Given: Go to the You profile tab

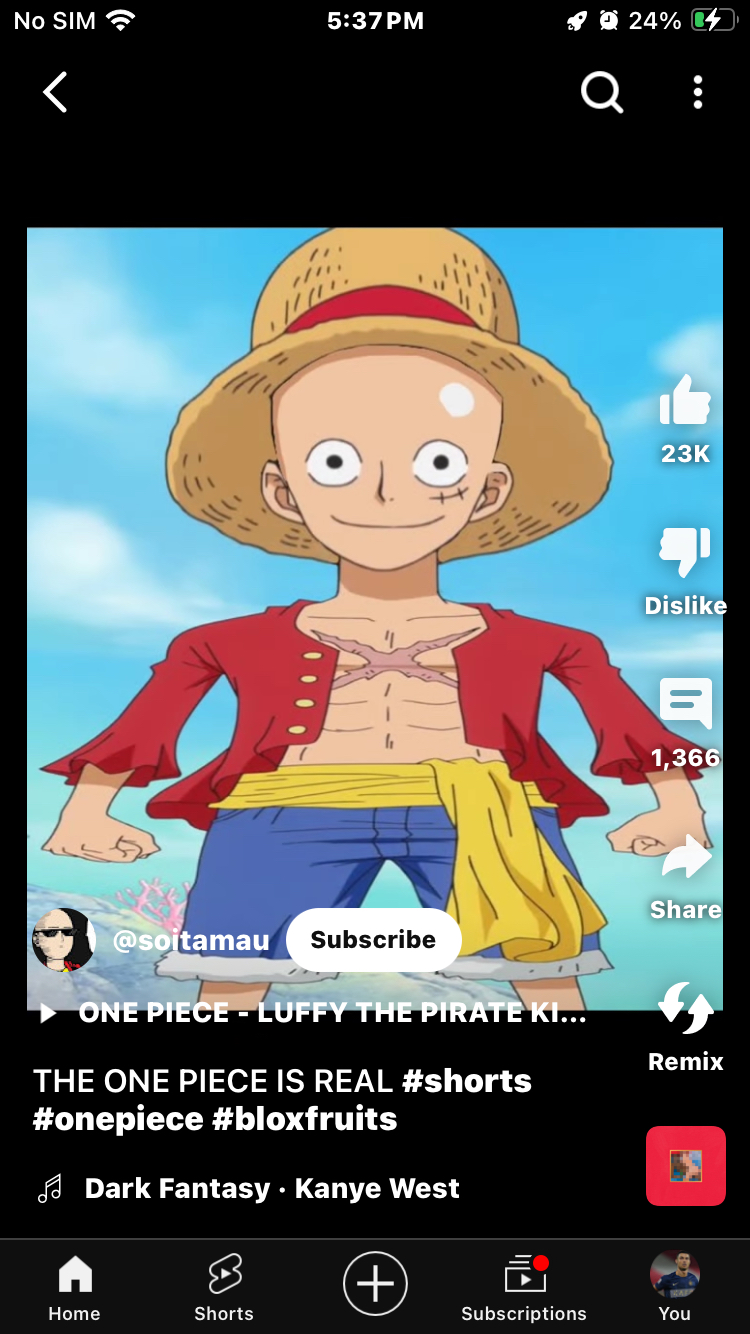Looking at the screenshot, I should tap(674, 1288).
